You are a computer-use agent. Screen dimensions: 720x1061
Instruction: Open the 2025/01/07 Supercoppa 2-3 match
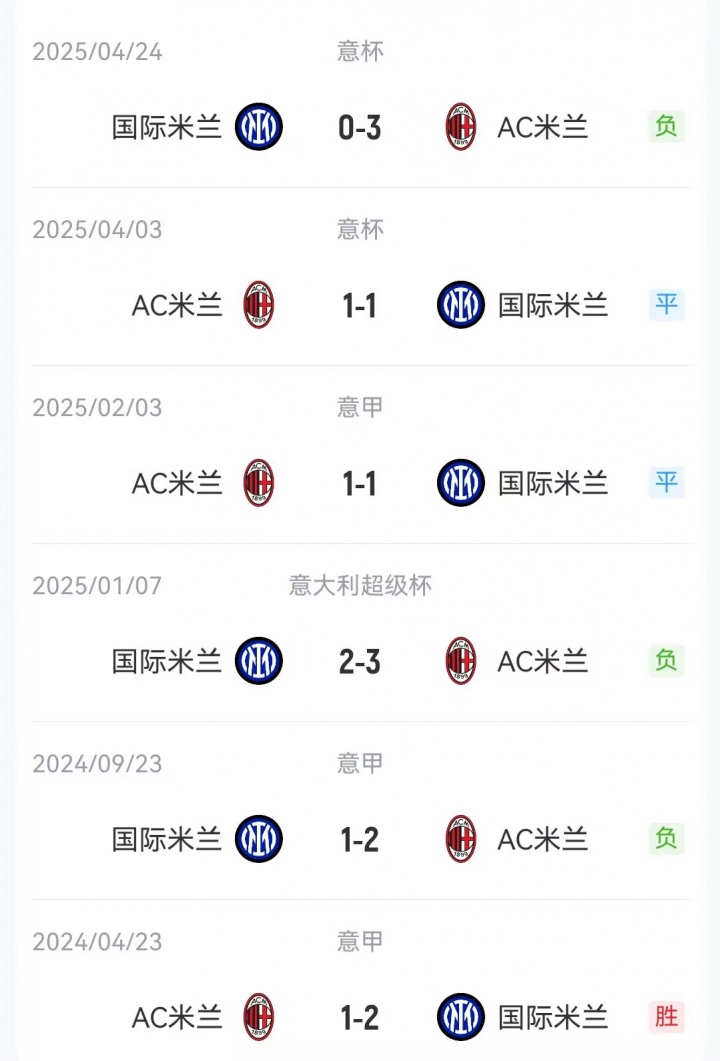tap(360, 661)
